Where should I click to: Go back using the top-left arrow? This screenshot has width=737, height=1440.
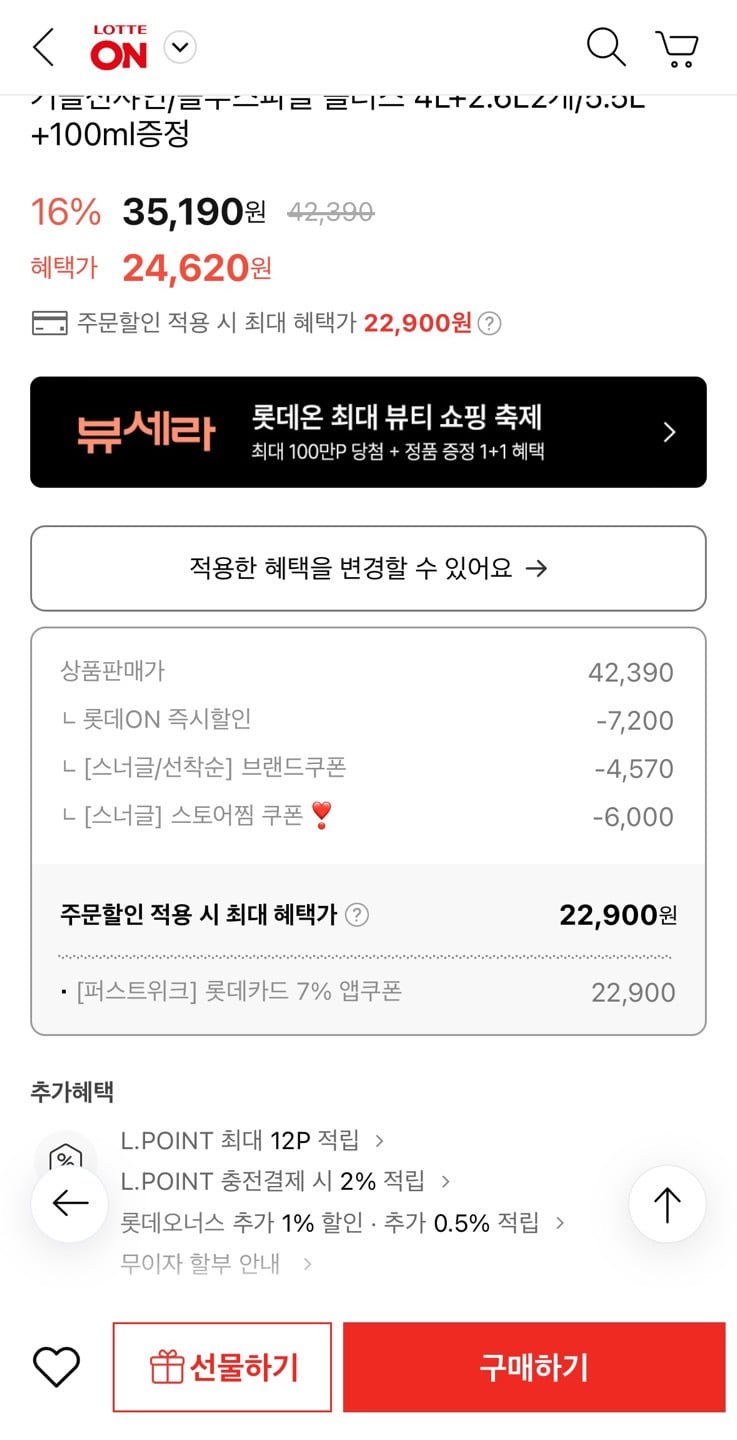43,47
